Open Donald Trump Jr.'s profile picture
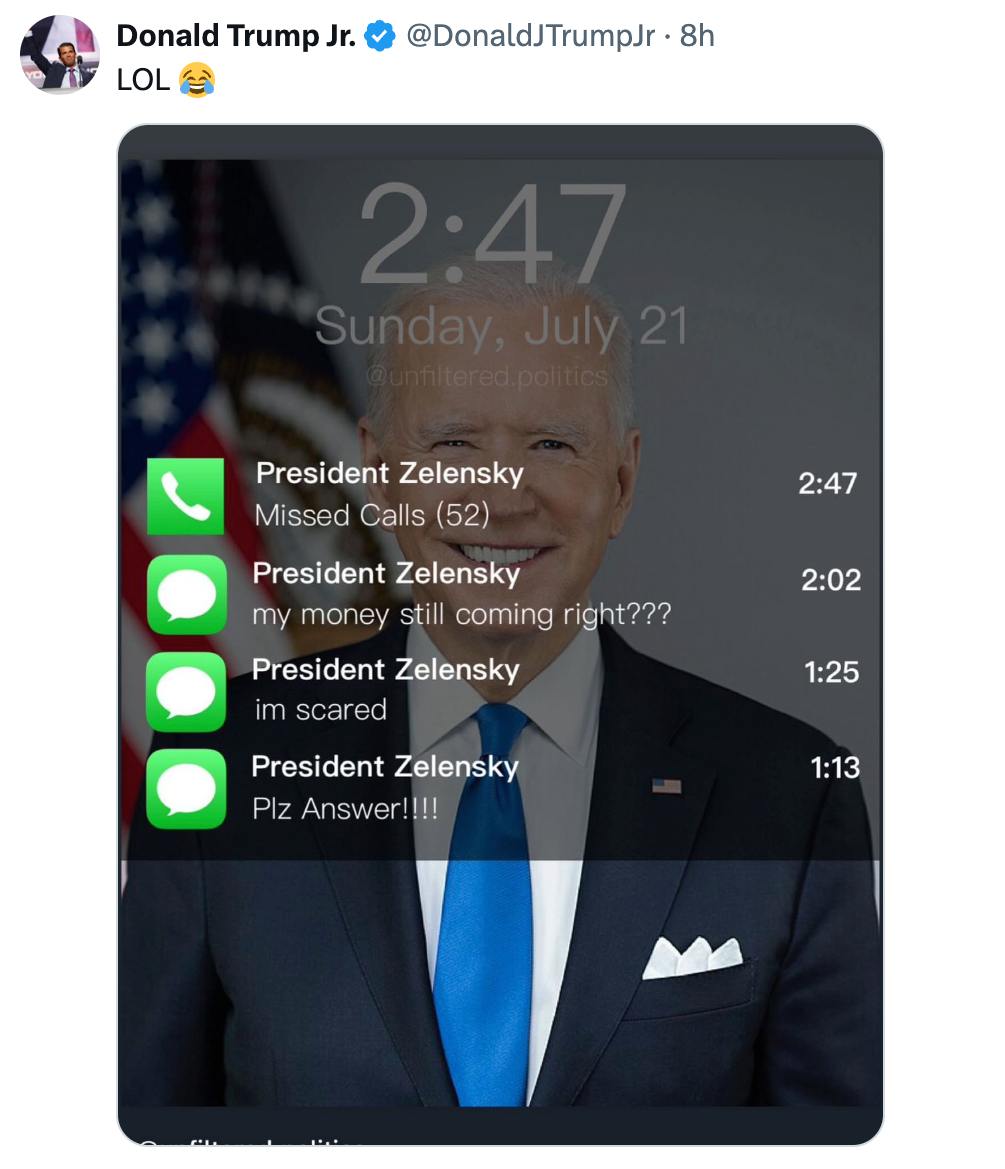This screenshot has width=1005, height=1169. point(59,55)
